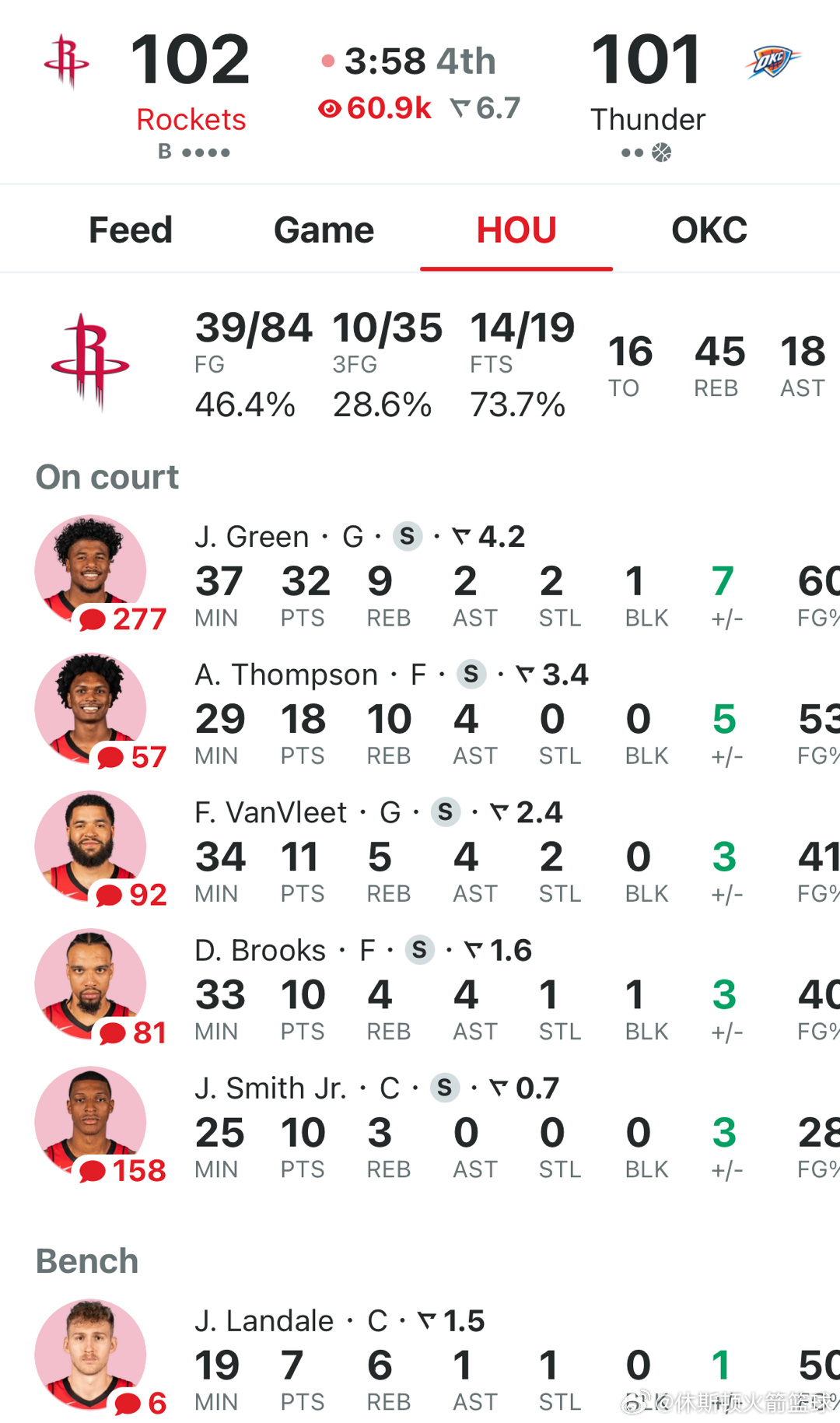Switch to the Feed tab
Image resolution: width=840 pixels, height=1423 pixels.
[131, 230]
